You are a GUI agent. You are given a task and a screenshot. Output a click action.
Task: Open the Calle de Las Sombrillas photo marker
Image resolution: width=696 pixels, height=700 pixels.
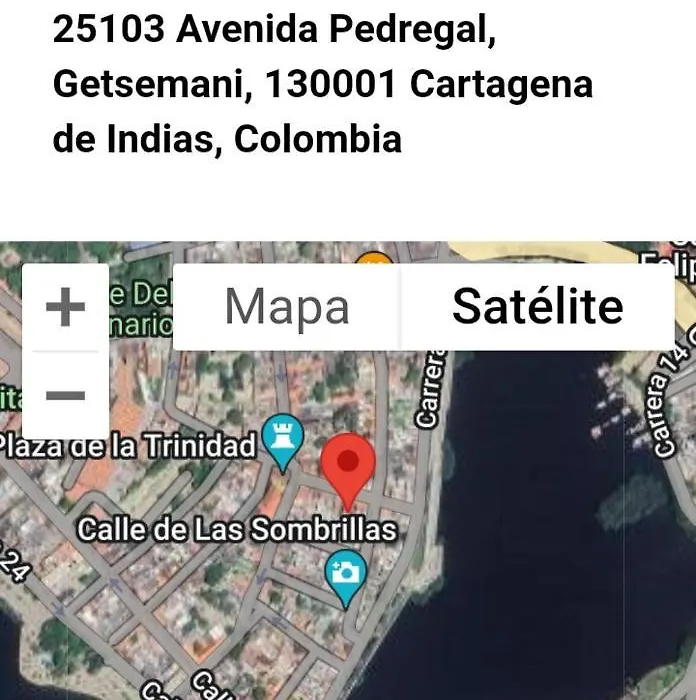346,575
